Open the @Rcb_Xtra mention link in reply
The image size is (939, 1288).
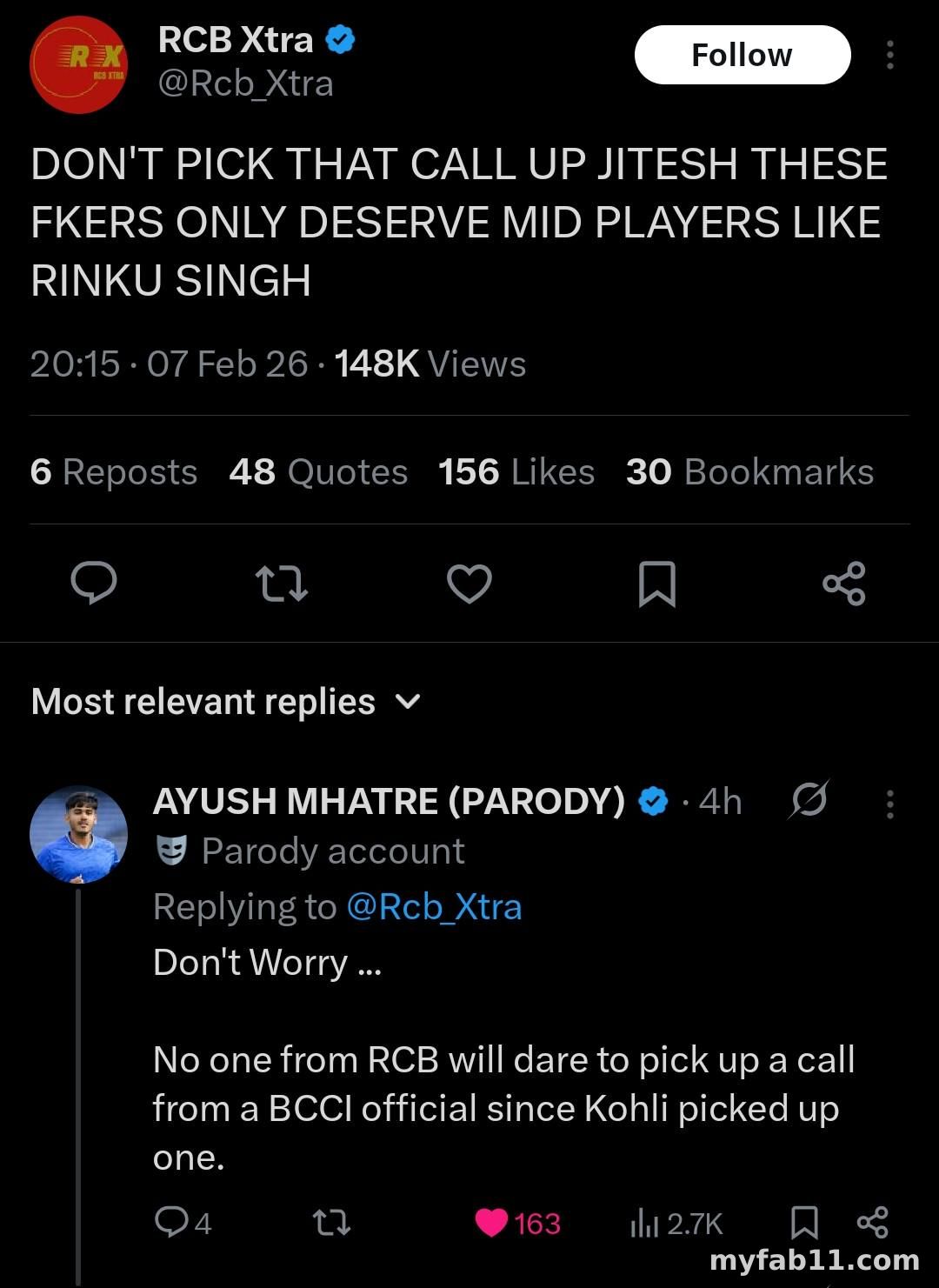click(x=434, y=907)
